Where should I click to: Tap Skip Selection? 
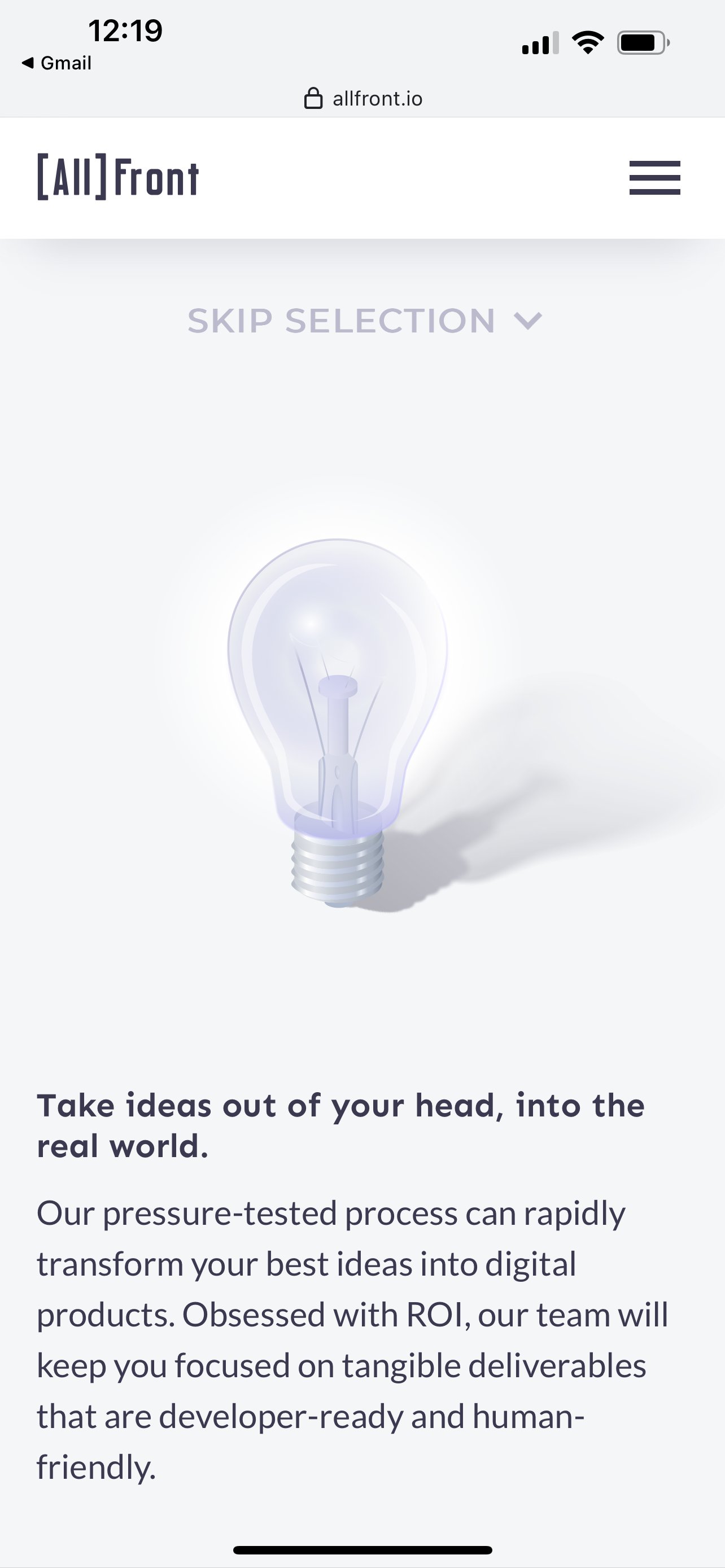click(x=364, y=321)
